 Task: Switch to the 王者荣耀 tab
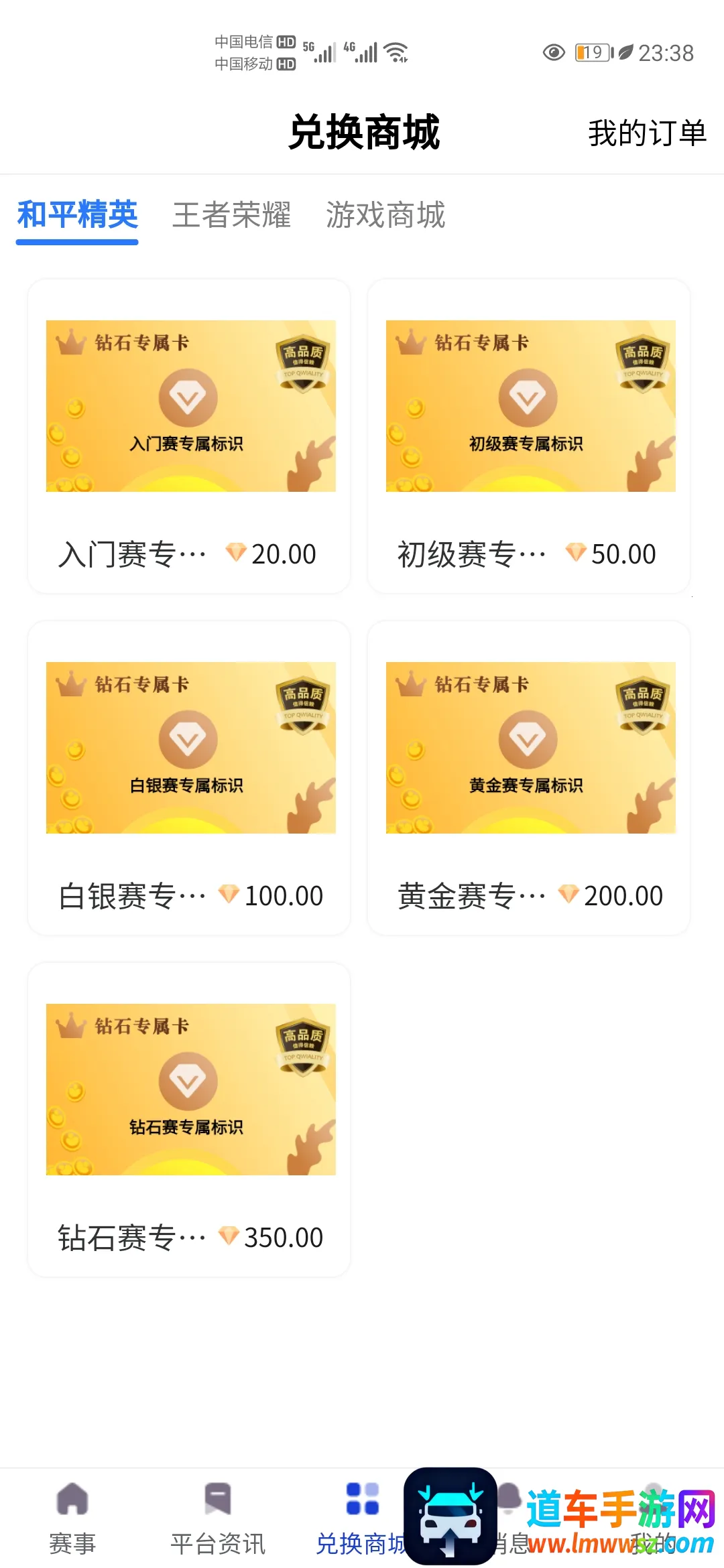[x=231, y=215]
